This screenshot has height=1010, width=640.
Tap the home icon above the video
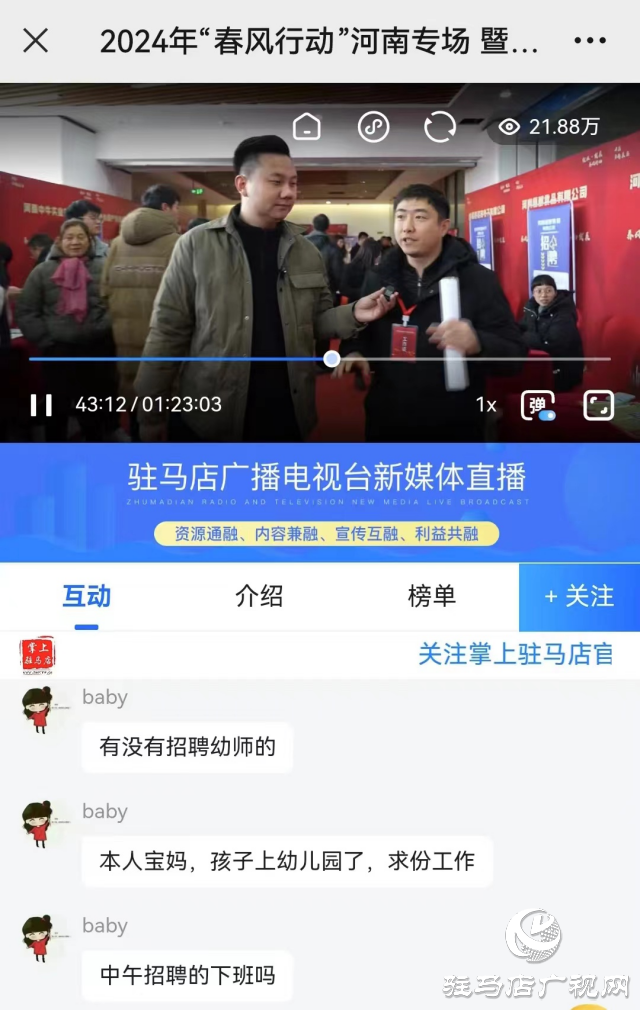(307, 127)
